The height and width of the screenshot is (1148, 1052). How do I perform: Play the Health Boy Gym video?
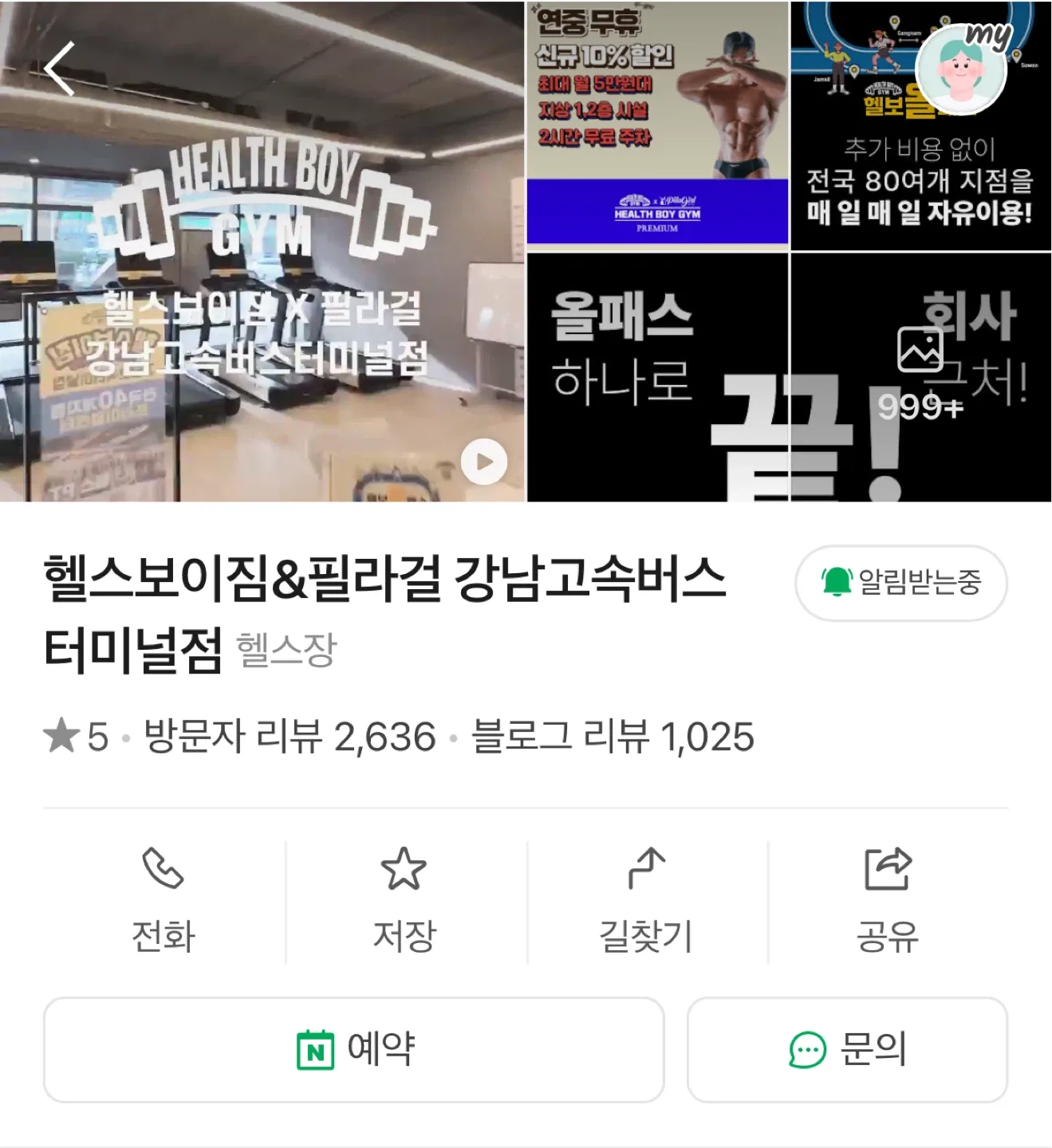pos(484,462)
